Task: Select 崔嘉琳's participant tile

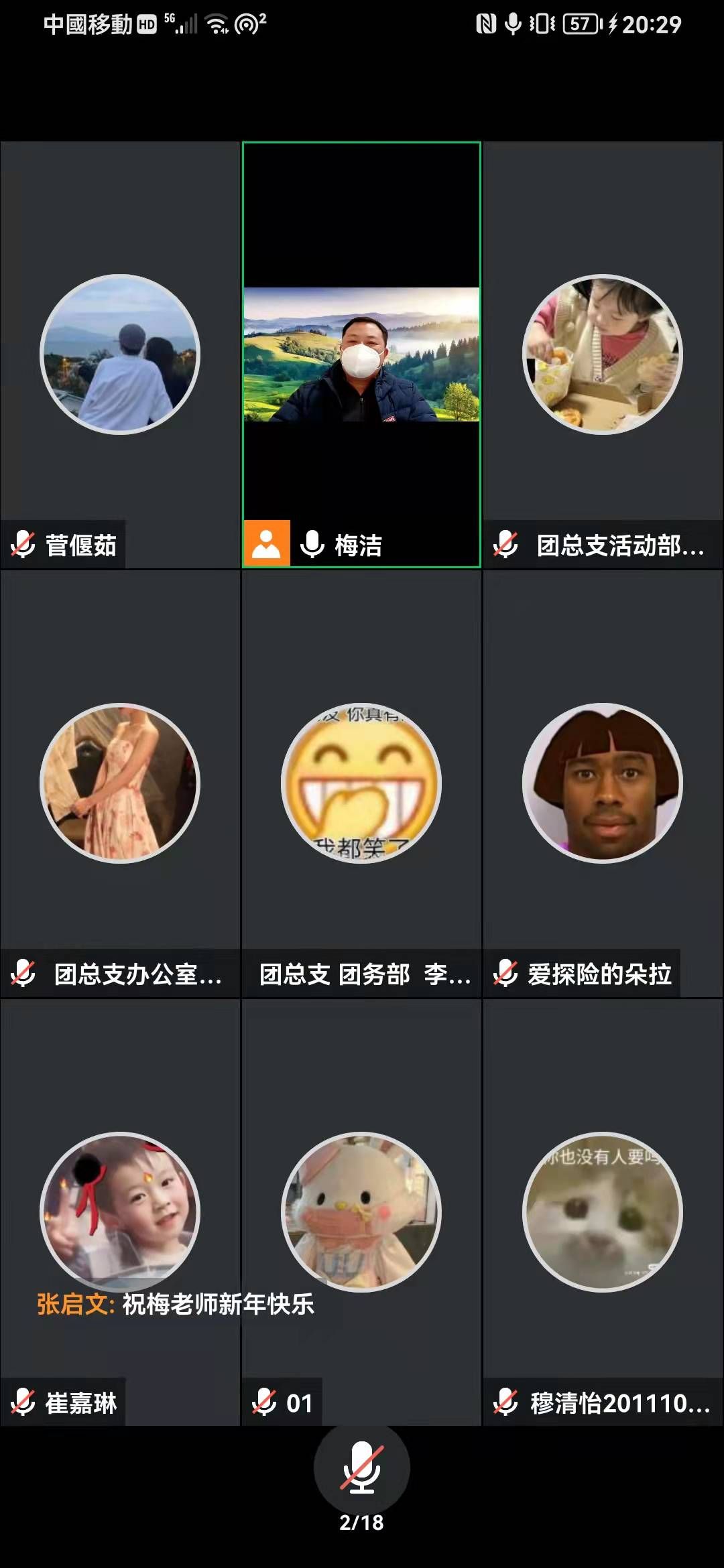Action: click(x=120, y=1212)
